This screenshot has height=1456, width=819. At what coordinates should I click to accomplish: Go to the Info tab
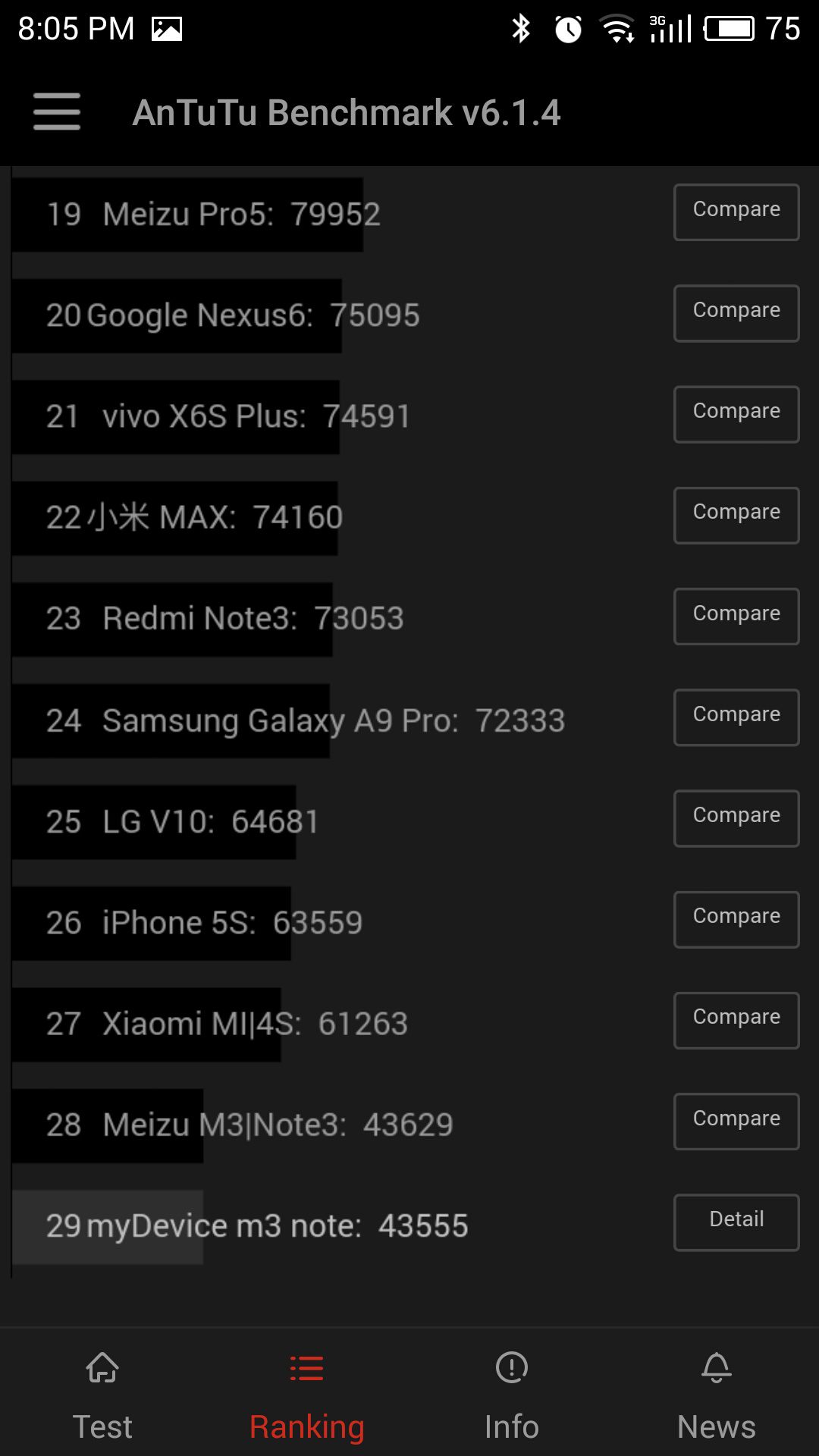point(512,1395)
